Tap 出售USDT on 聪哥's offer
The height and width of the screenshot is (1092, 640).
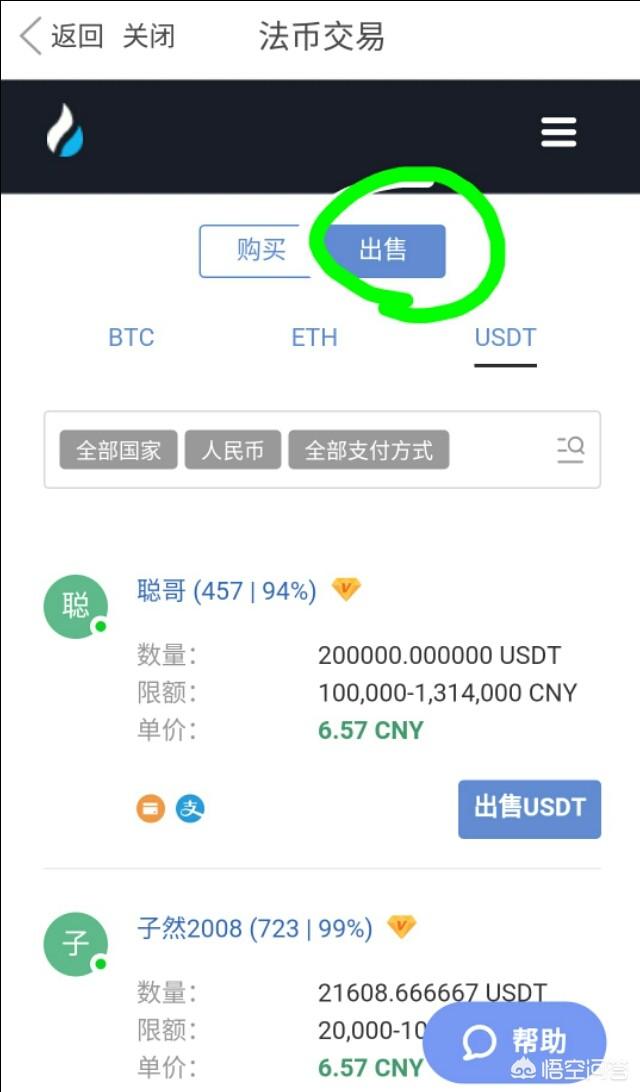pos(529,808)
